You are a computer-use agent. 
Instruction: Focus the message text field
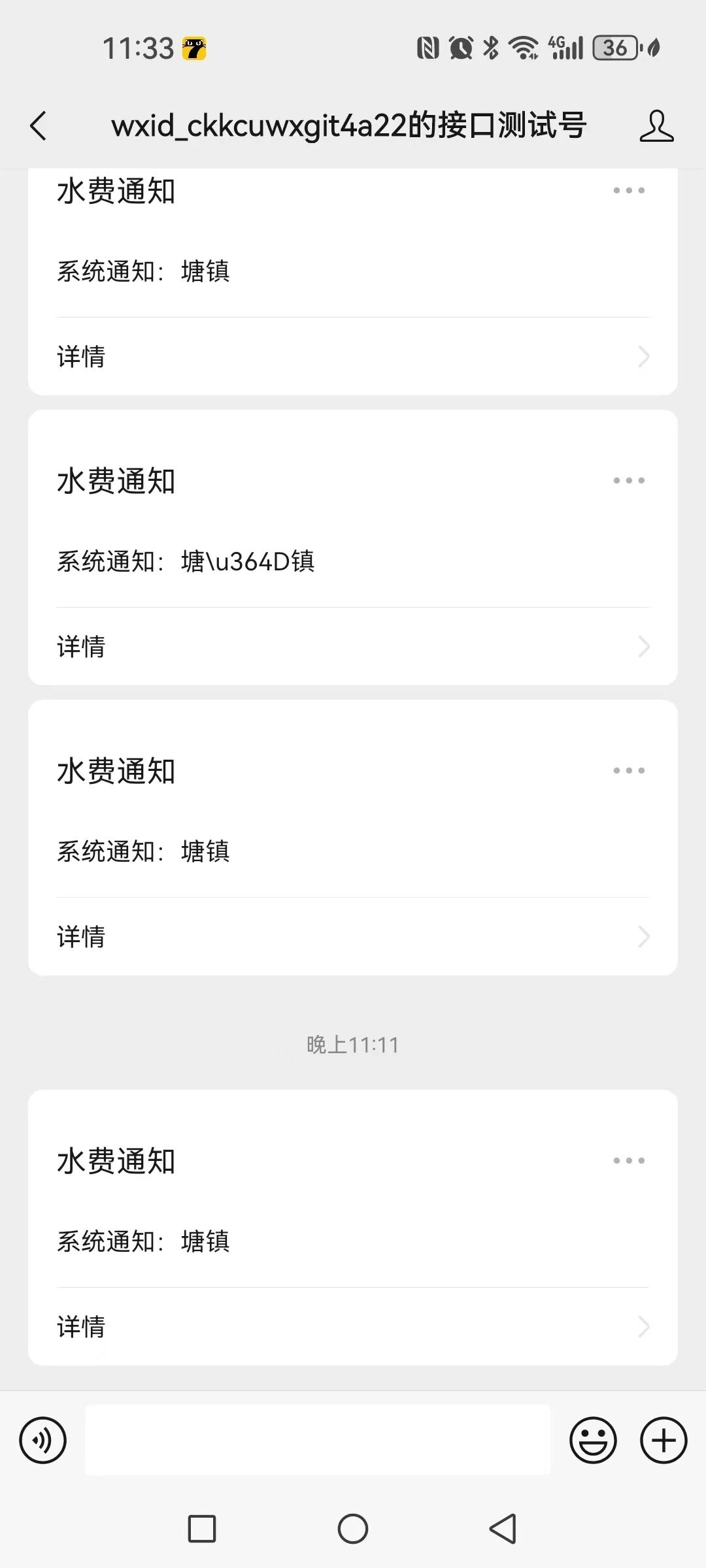click(318, 1440)
